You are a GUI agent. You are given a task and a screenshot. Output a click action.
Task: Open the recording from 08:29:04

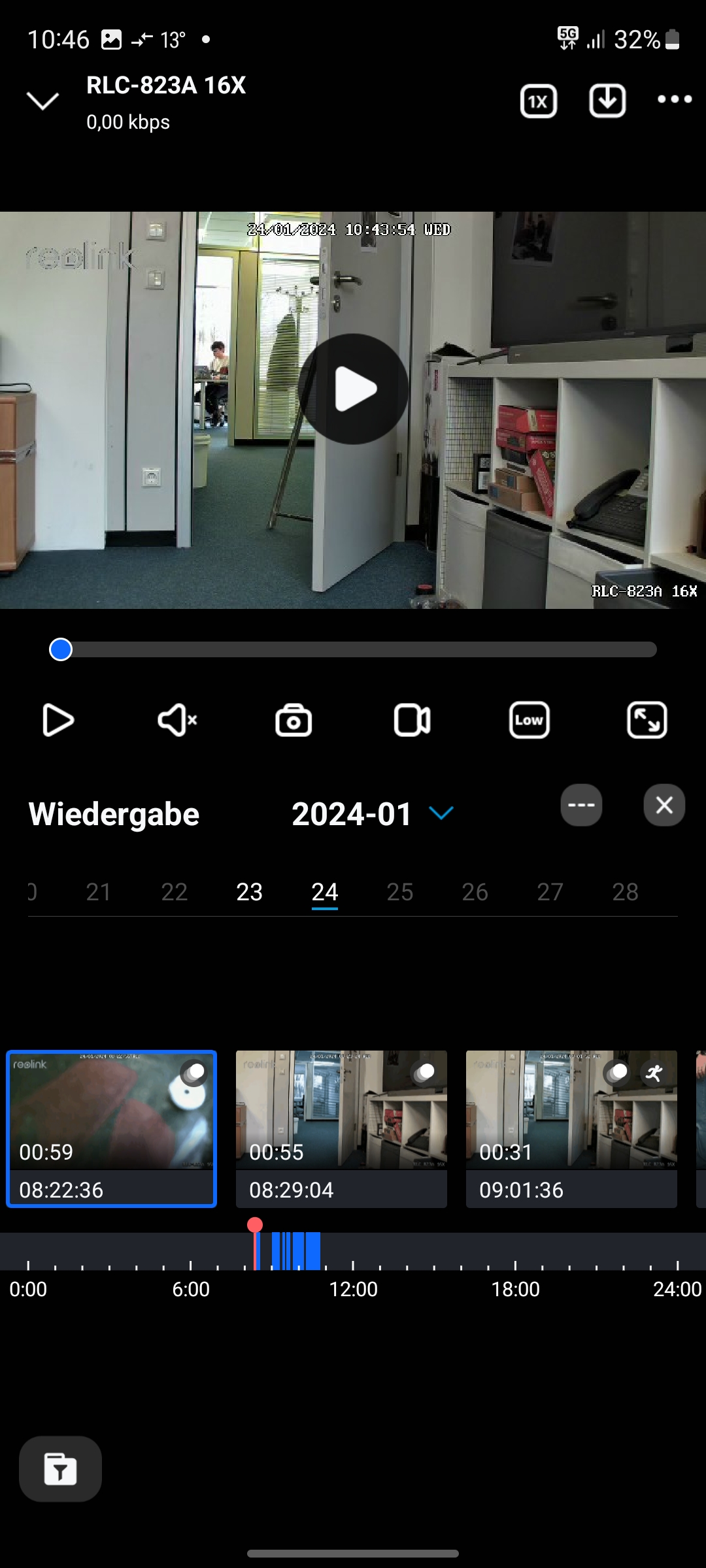[x=341, y=1128]
